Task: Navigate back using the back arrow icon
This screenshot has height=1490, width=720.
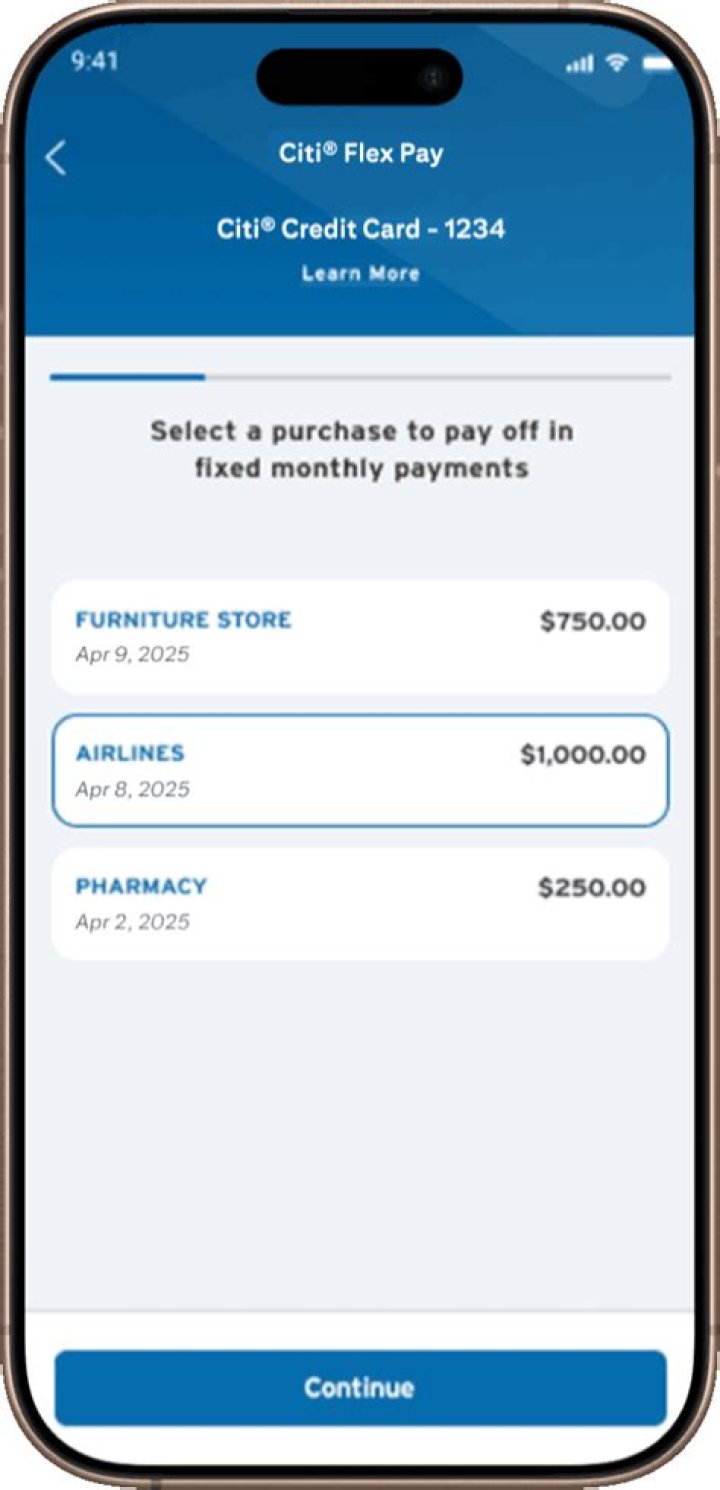Action: coord(56,157)
